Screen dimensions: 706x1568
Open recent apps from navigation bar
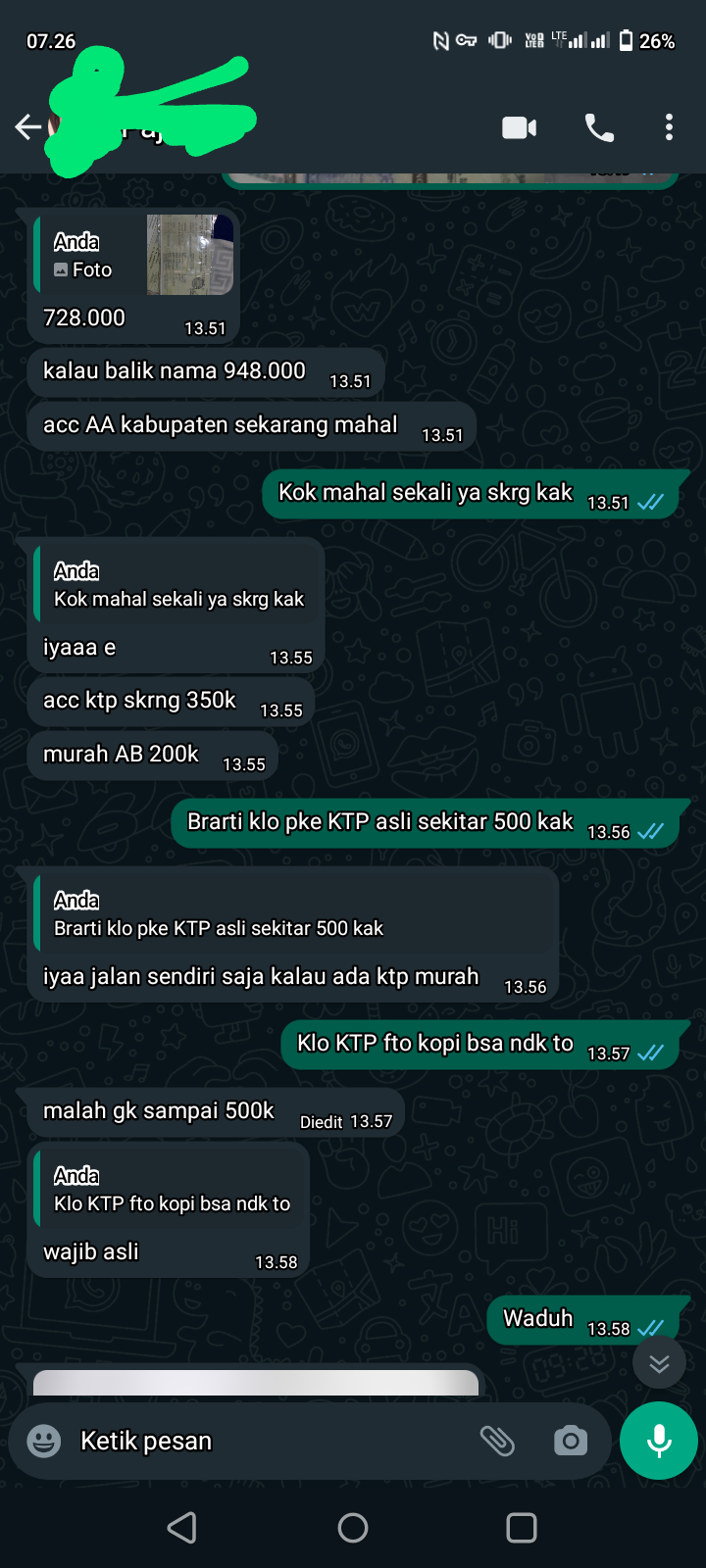(521, 1527)
